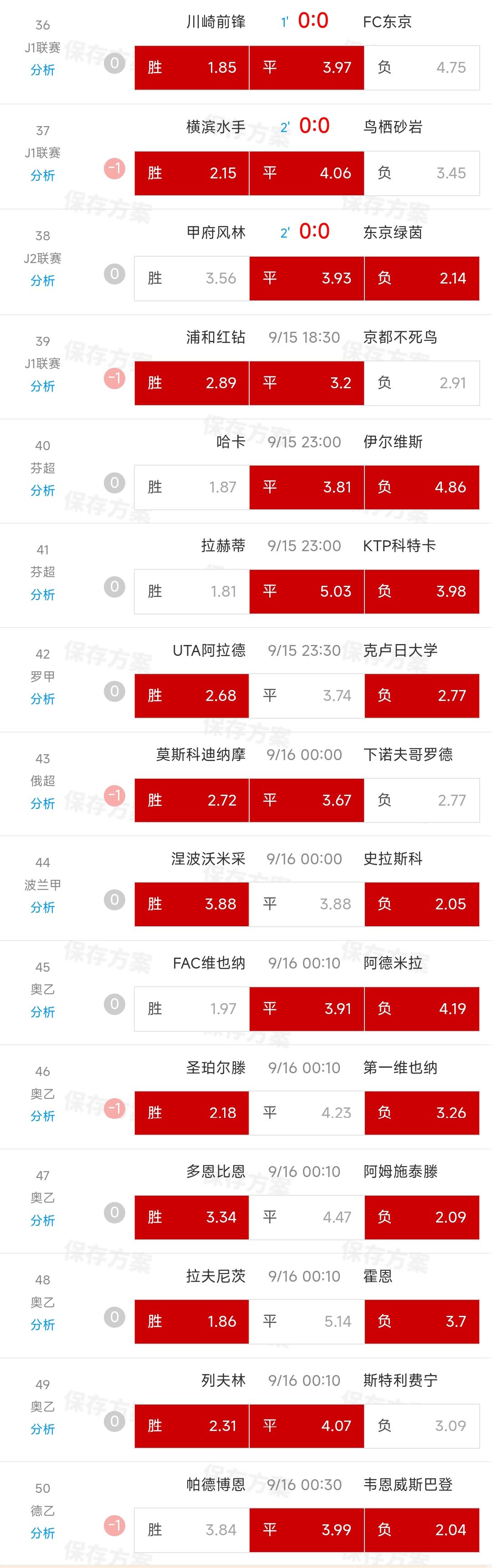Select 胜 3.56 for 甲府风林 match
This screenshot has width=492, height=1568.
click(x=191, y=279)
